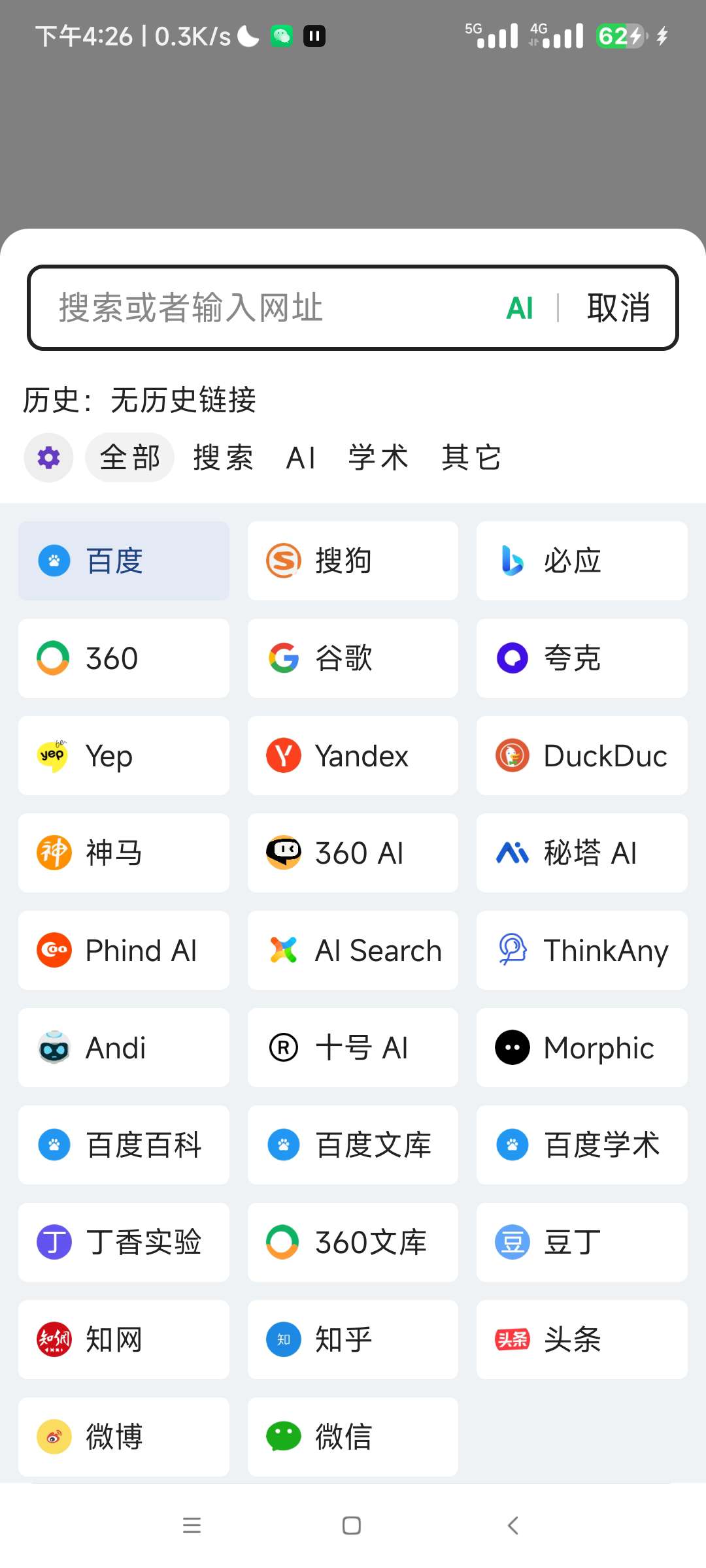Viewport: 706px width, 1568px height.
Task: Choose 谷歌 search engine
Action: (352, 658)
